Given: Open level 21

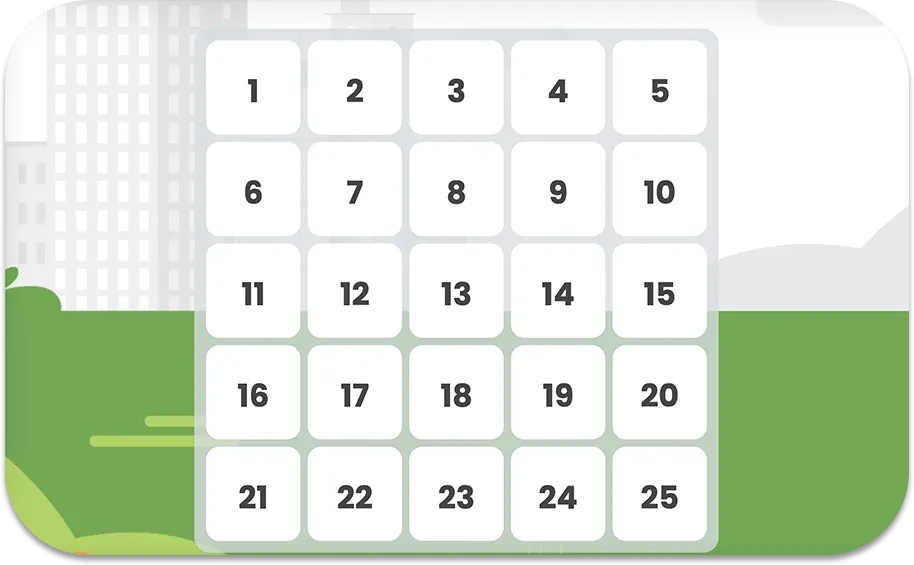Looking at the screenshot, I should pos(253,495).
